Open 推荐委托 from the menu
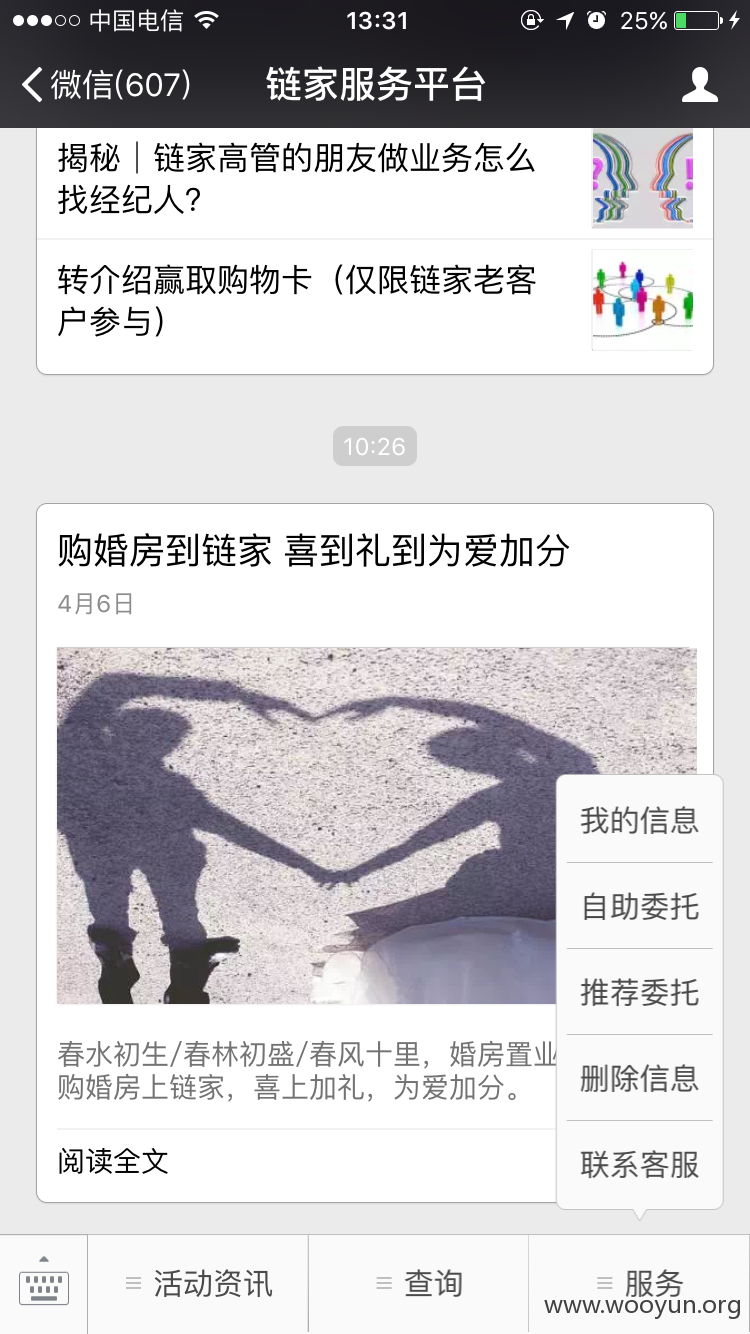 pos(640,992)
